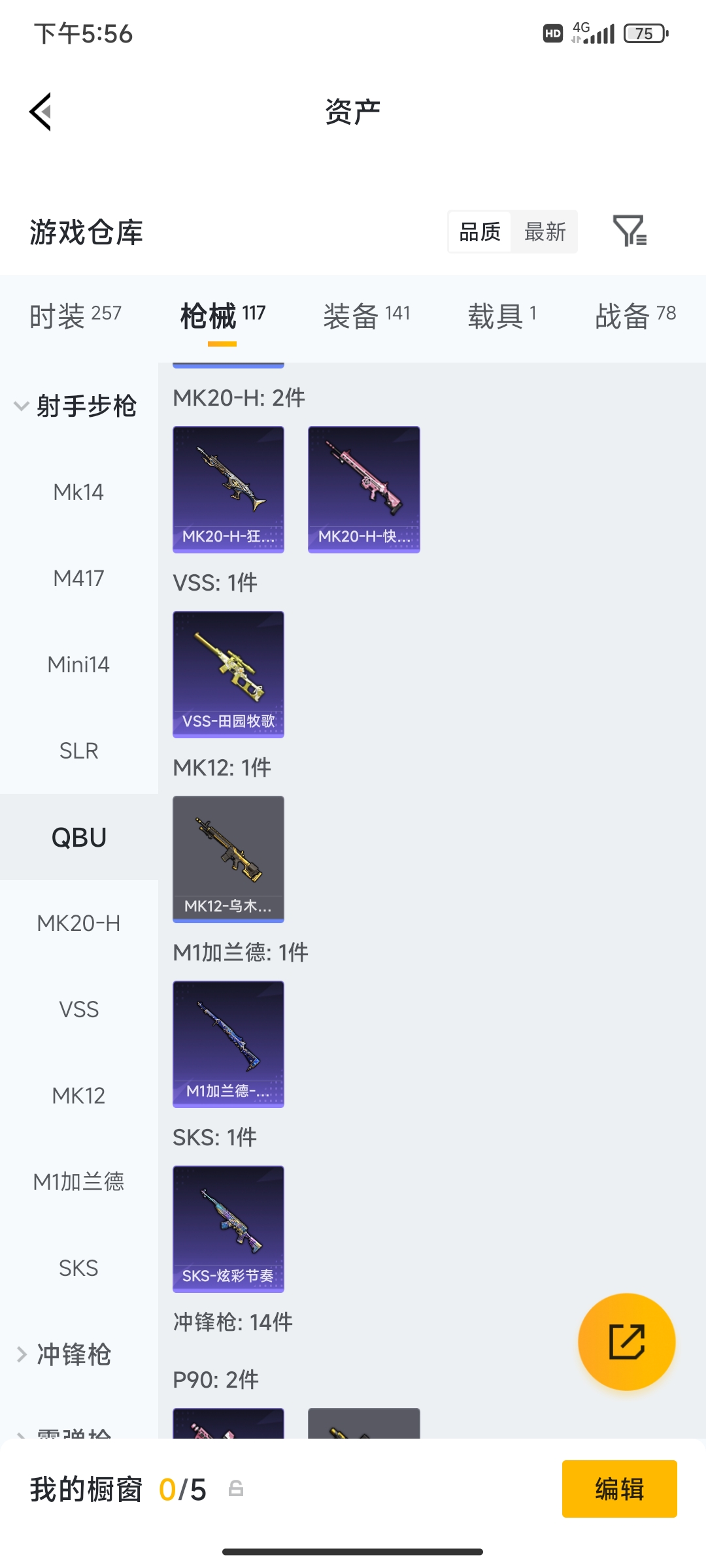The image size is (706, 1568).
Task: Open the 载具 tab
Action: [x=502, y=316]
